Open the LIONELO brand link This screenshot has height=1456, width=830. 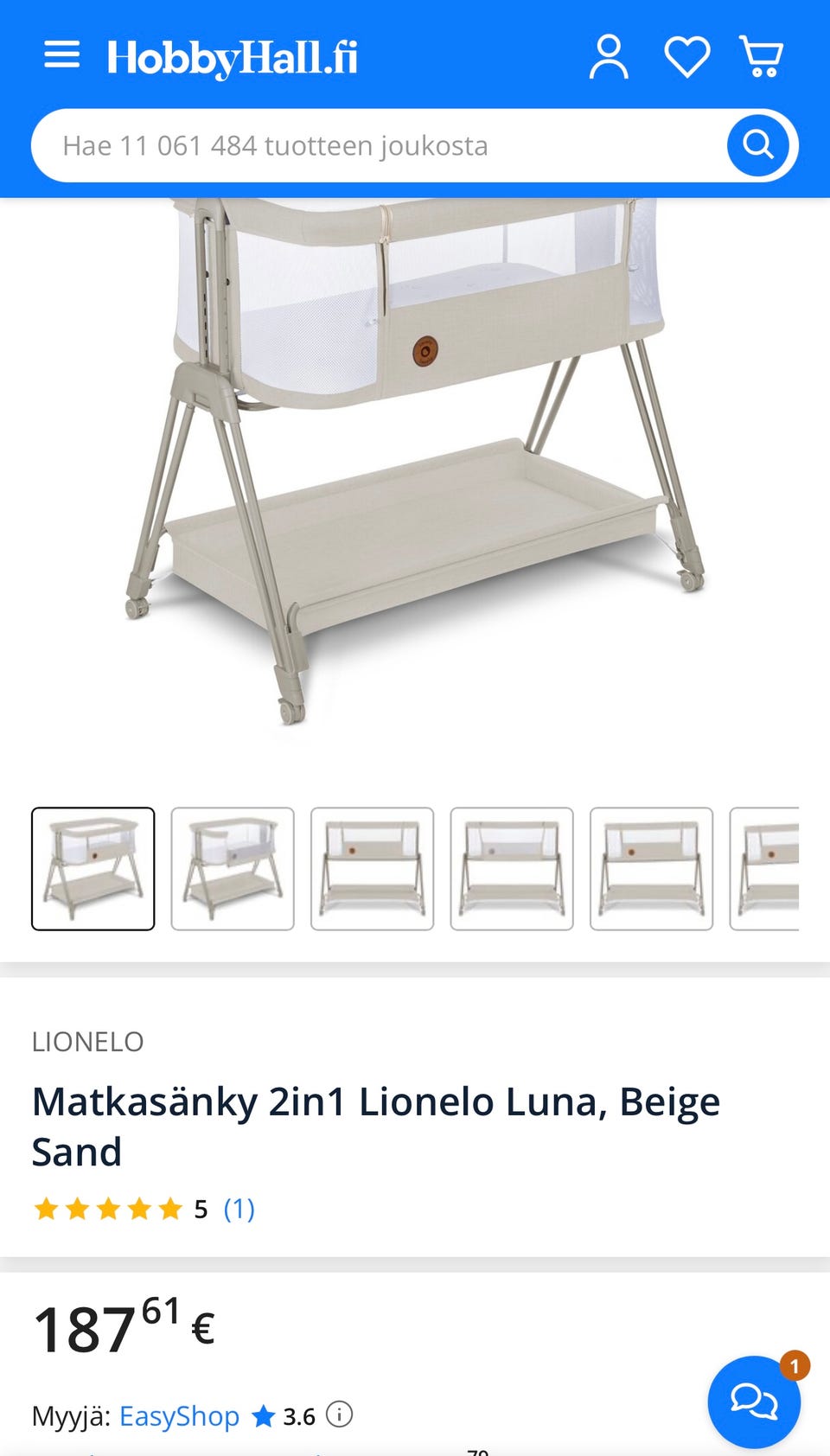click(x=87, y=1042)
